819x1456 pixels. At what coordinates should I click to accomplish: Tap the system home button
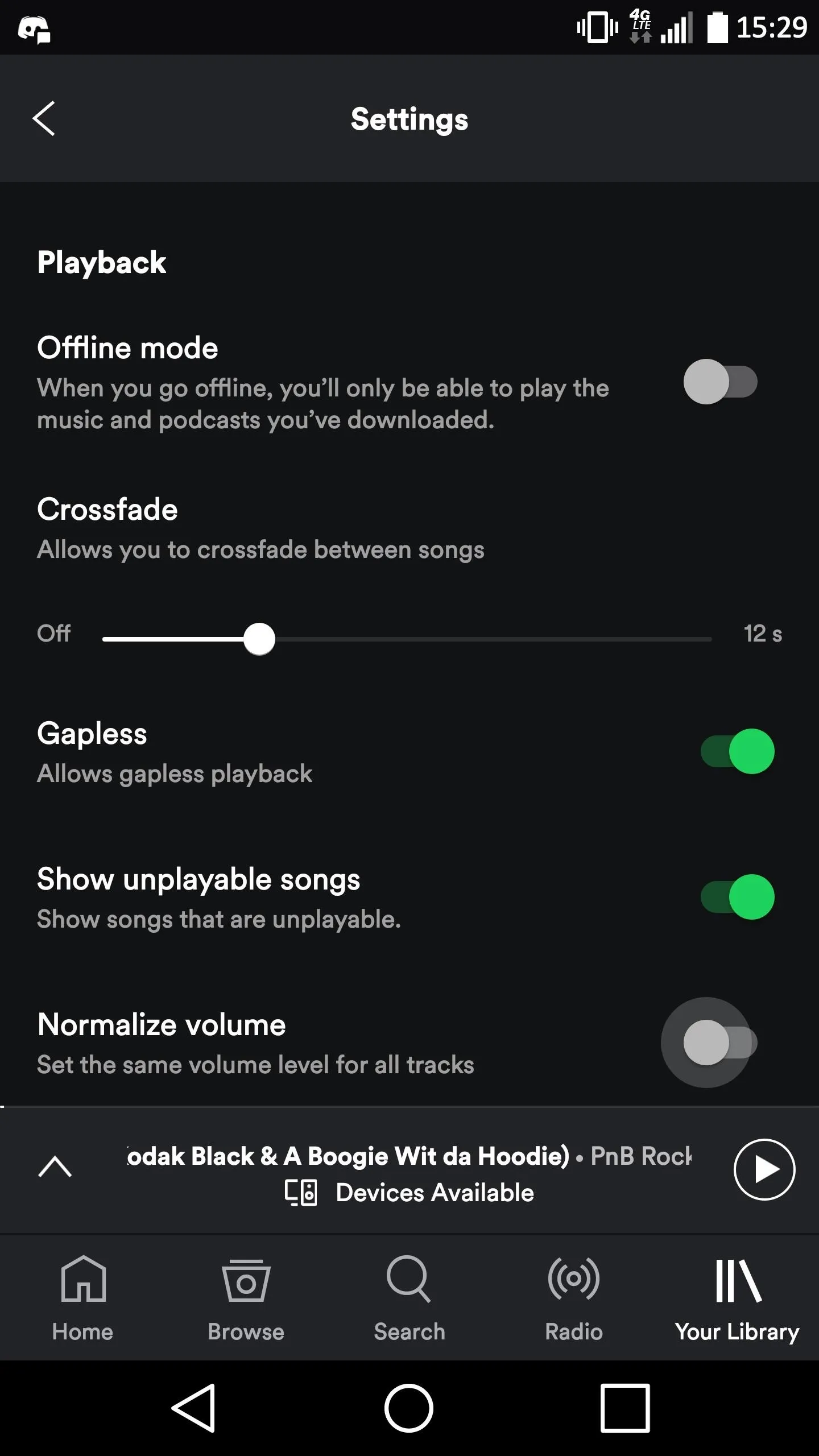click(409, 1408)
